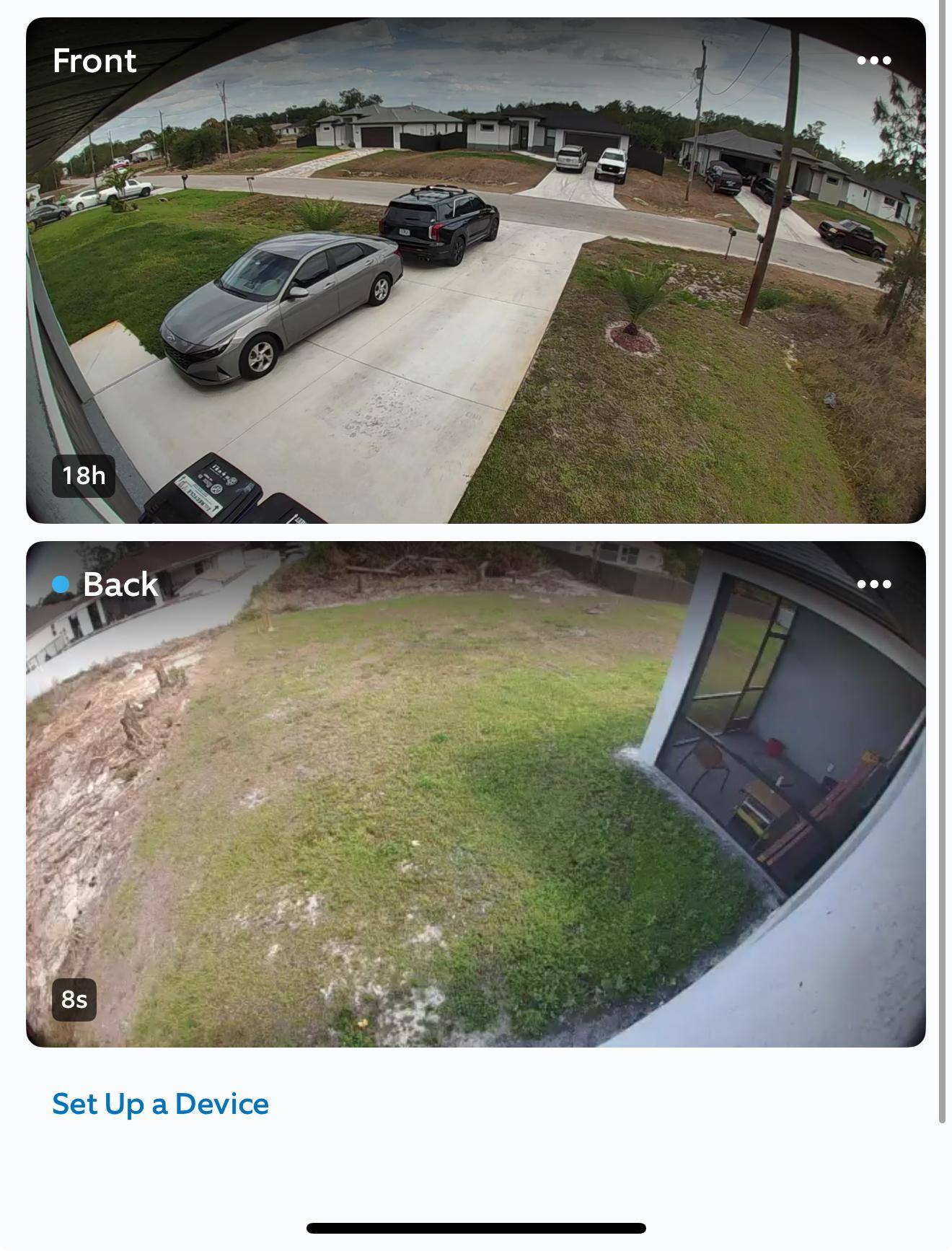This screenshot has height=1251, width=952.
Task: Tap the Set Up a Device link
Action: (160, 1104)
